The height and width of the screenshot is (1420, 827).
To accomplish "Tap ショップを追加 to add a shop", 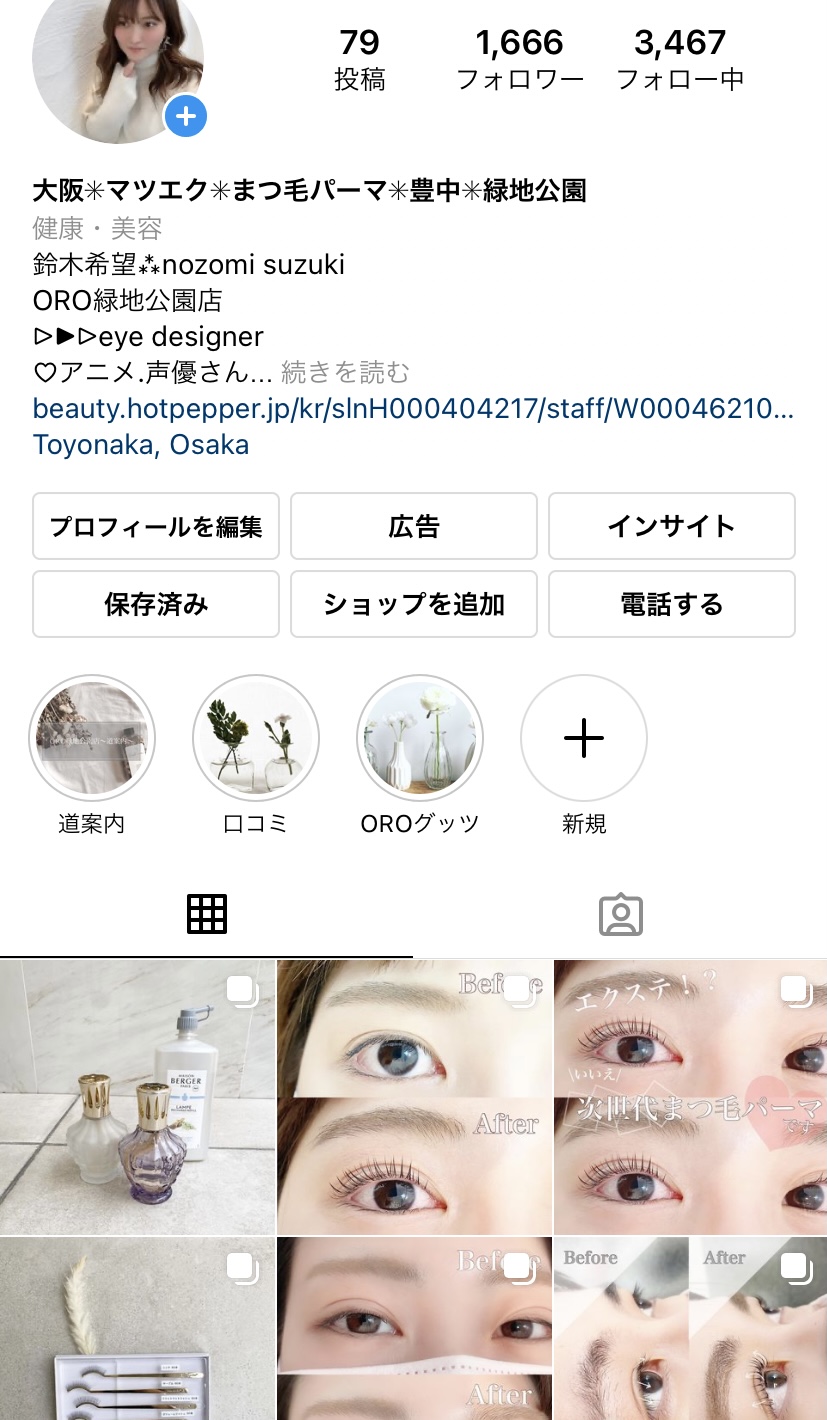I will click(x=414, y=604).
